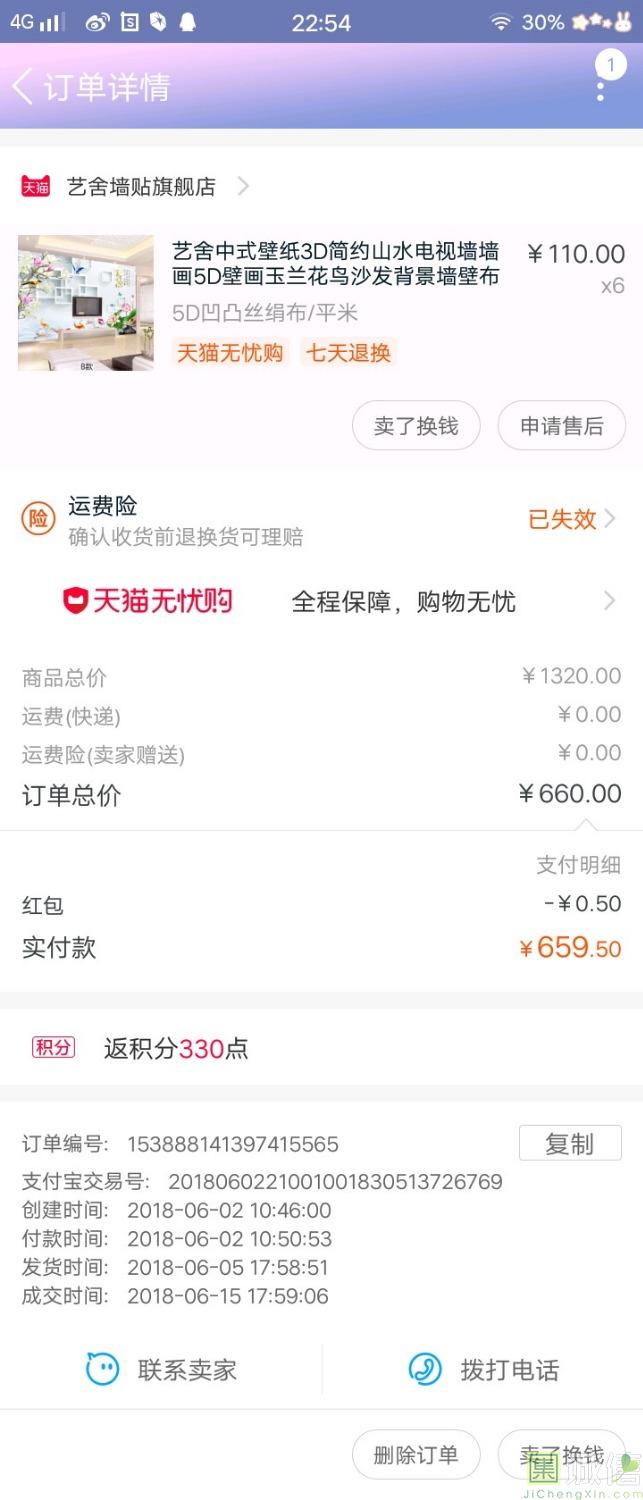Open the 运费险 shipping insurance row
Screen dimensions: 643x1500
click(x=320, y=520)
